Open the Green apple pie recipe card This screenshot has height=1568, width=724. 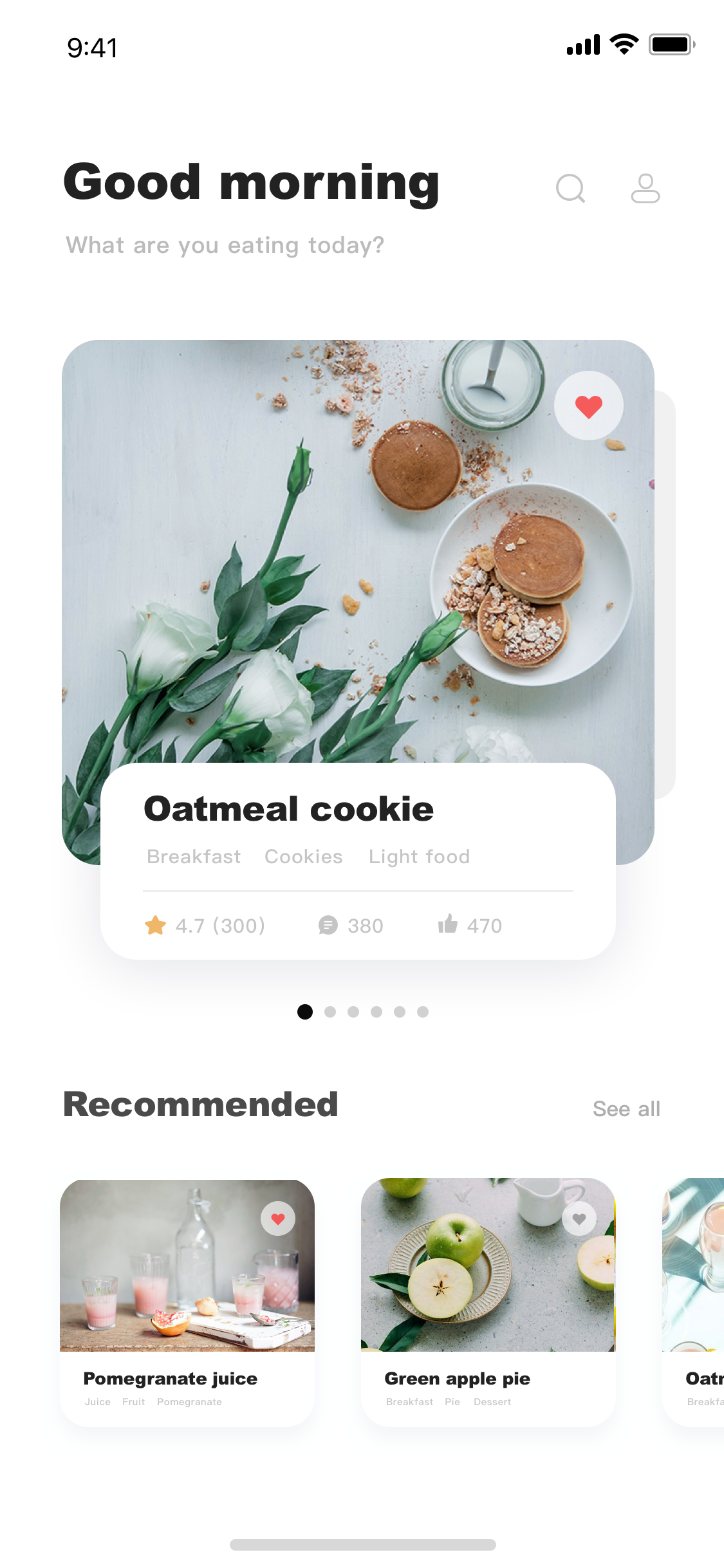pyautogui.click(x=488, y=1303)
